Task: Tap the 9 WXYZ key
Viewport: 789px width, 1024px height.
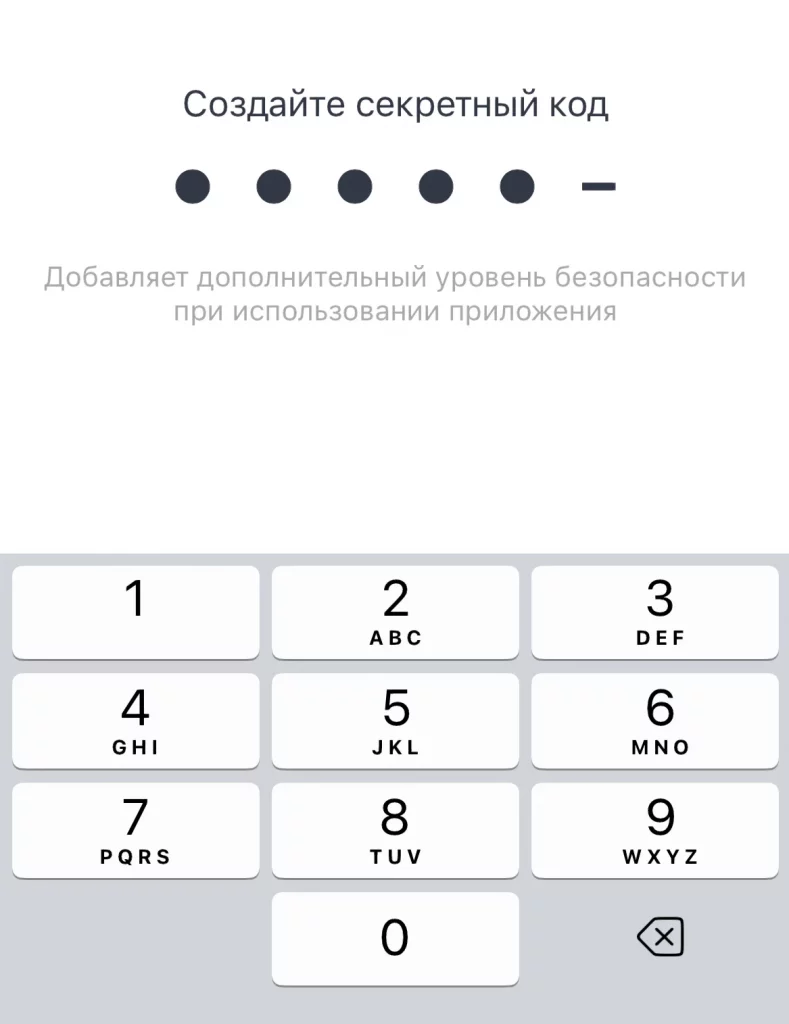Action: coord(655,830)
